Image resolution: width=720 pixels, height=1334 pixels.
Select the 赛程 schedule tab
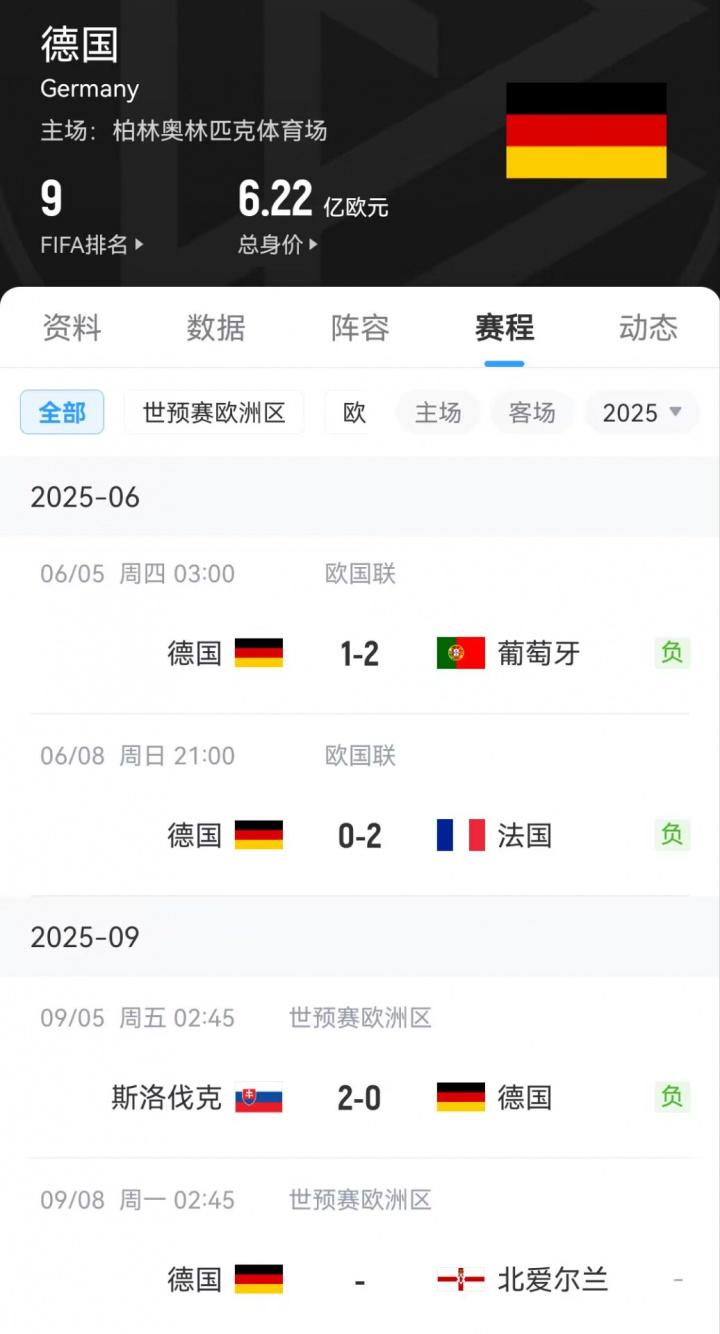pyautogui.click(x=504, y=328)
